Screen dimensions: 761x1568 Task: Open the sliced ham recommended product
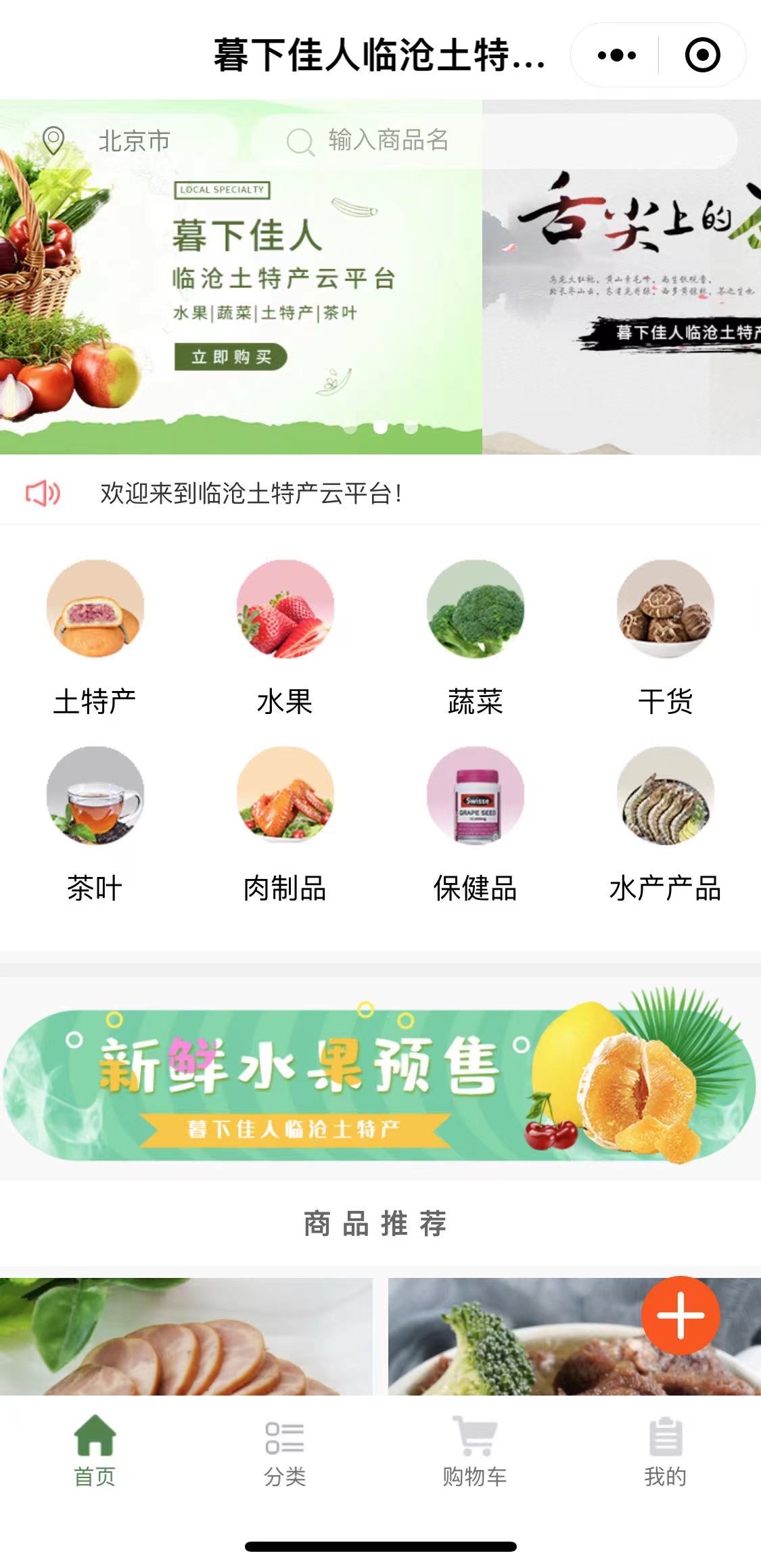pos(186,1336)
